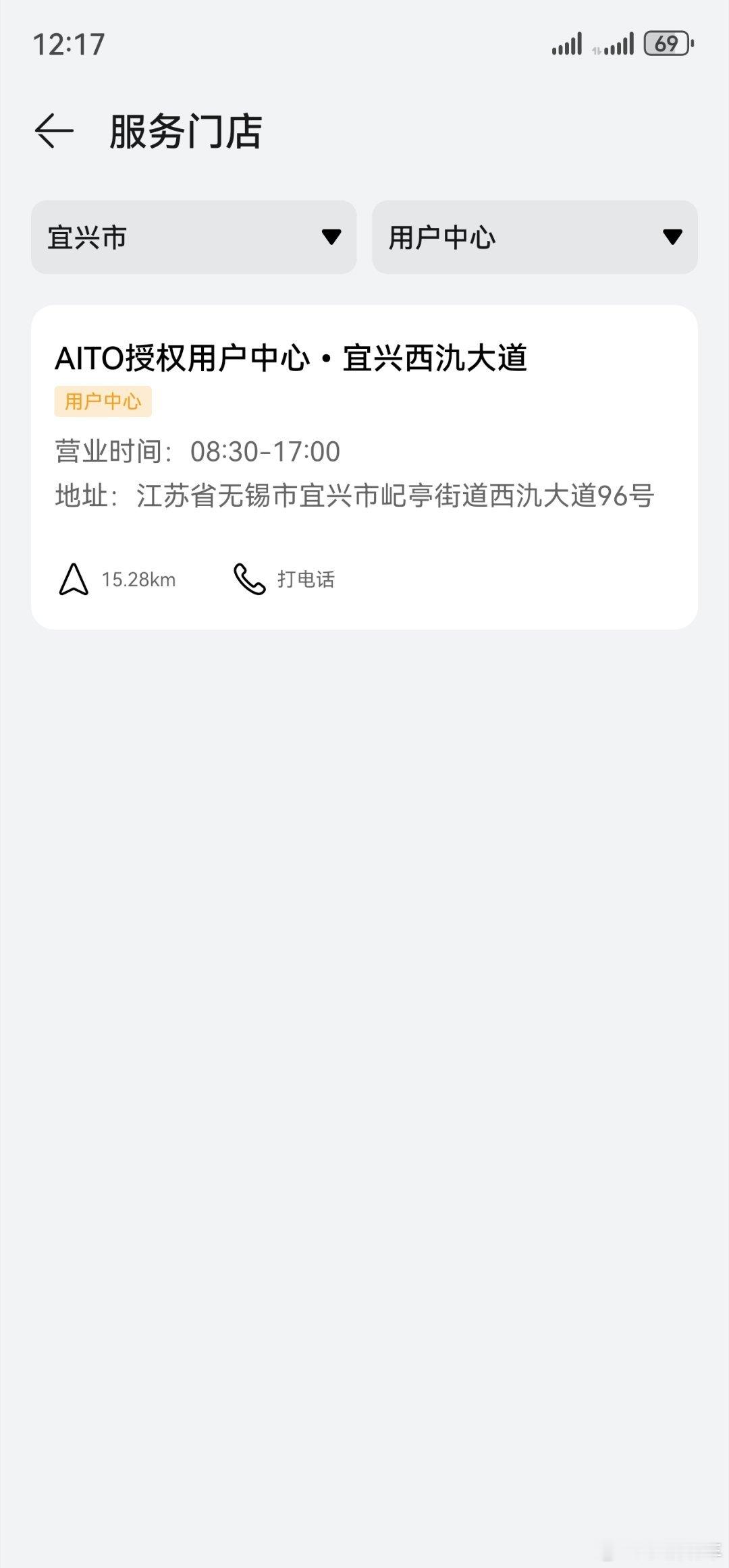The image size is (729, 1568).
Task: Navigate to the store 15.28km away
Action: pos(117,580)
